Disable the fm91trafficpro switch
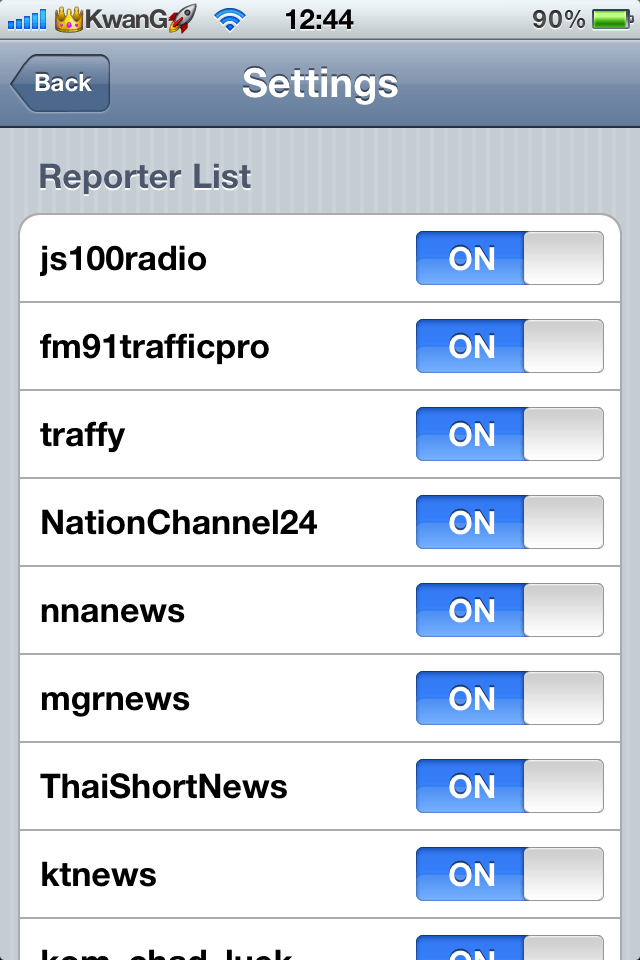The width and height of the screenshot is (640, 960). click(509, 347)
